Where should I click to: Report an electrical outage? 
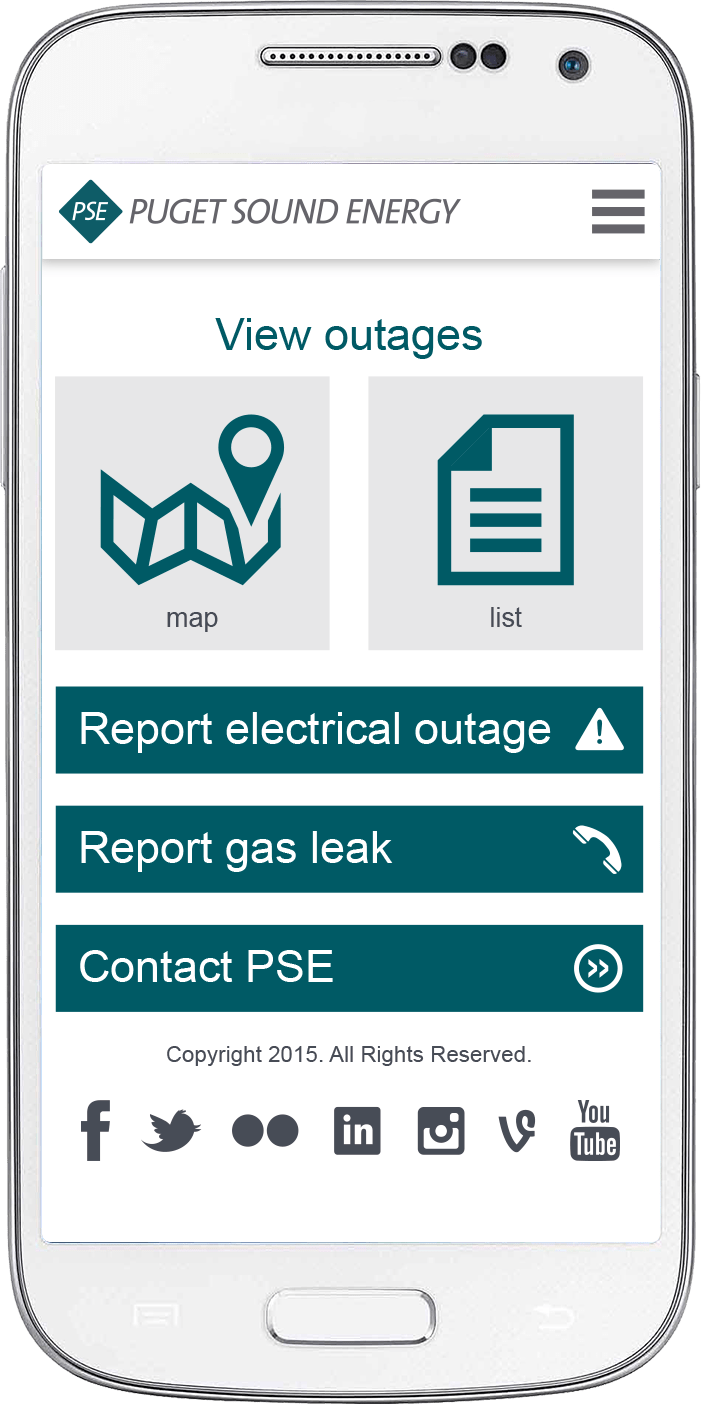349,730
